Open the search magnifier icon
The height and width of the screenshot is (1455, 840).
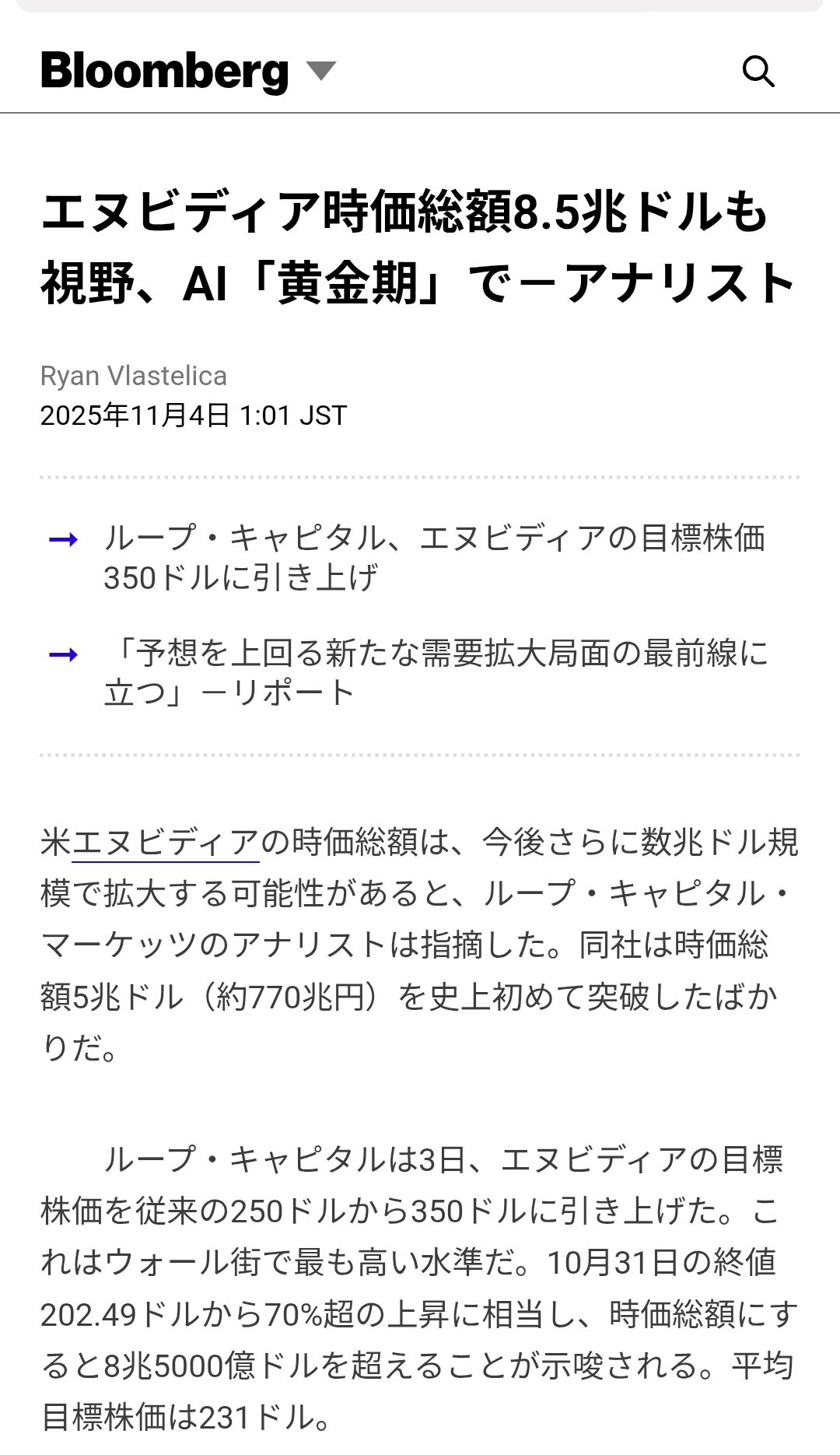tap(758, 72)
